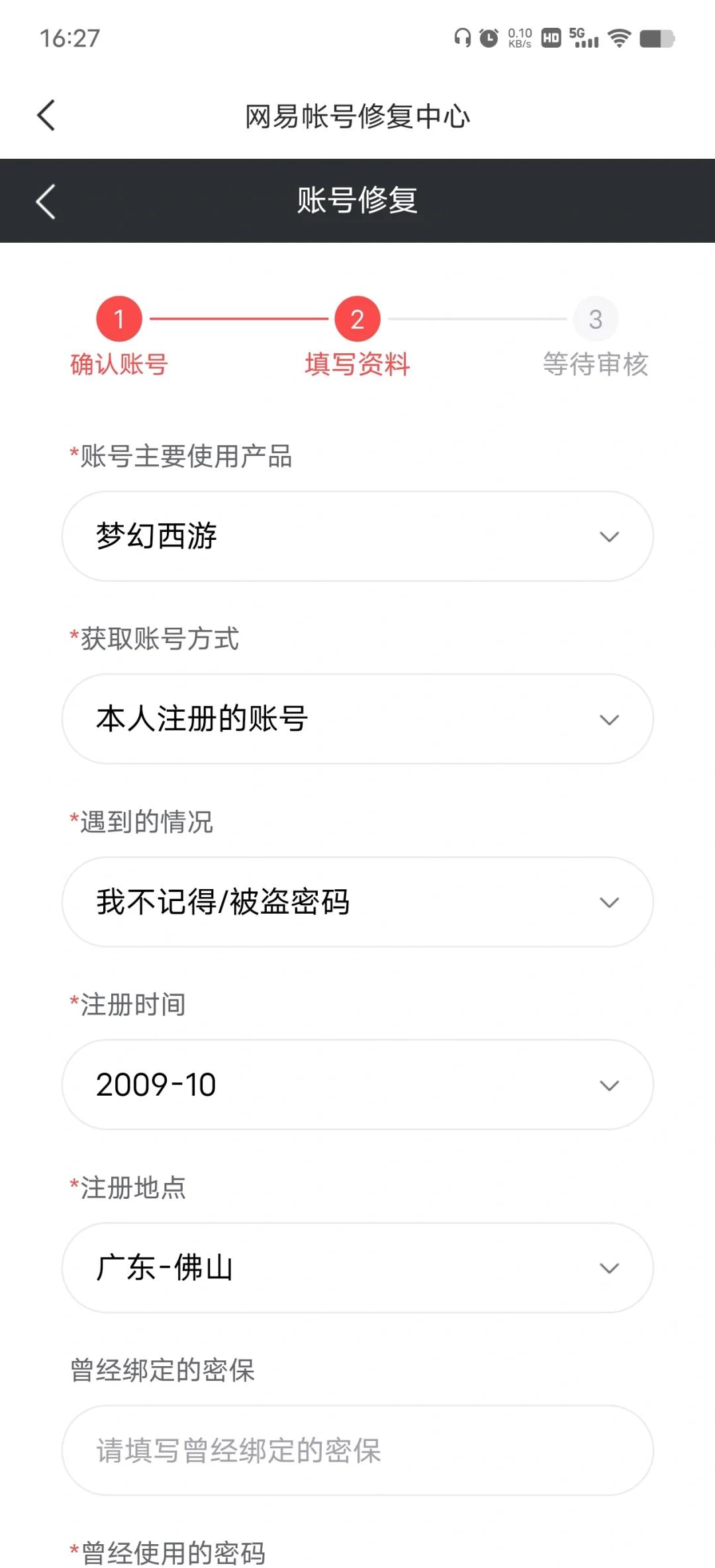Open the 注册时间 picker showing 2009-10

(x=356, y=1085)
